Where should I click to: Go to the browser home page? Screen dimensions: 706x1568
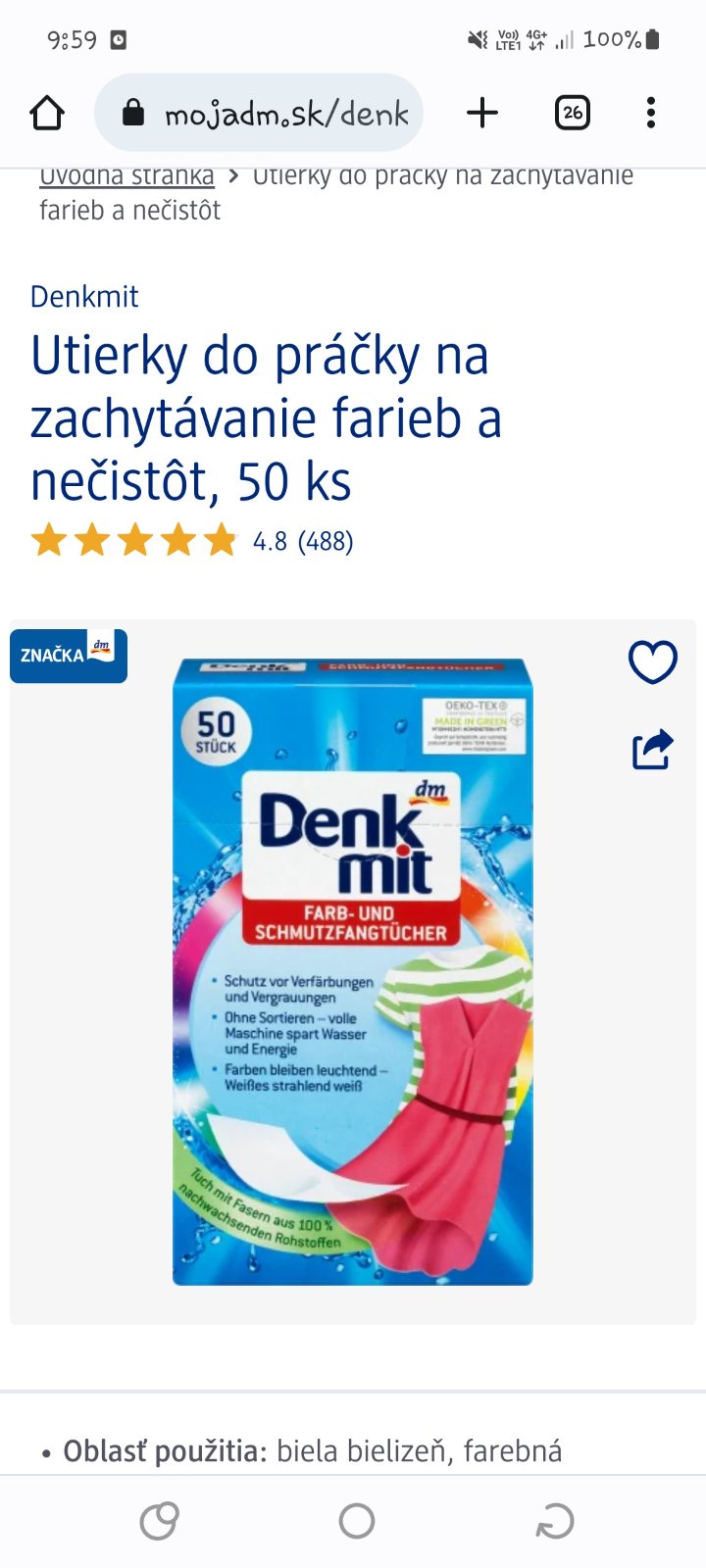click(47, 114)
